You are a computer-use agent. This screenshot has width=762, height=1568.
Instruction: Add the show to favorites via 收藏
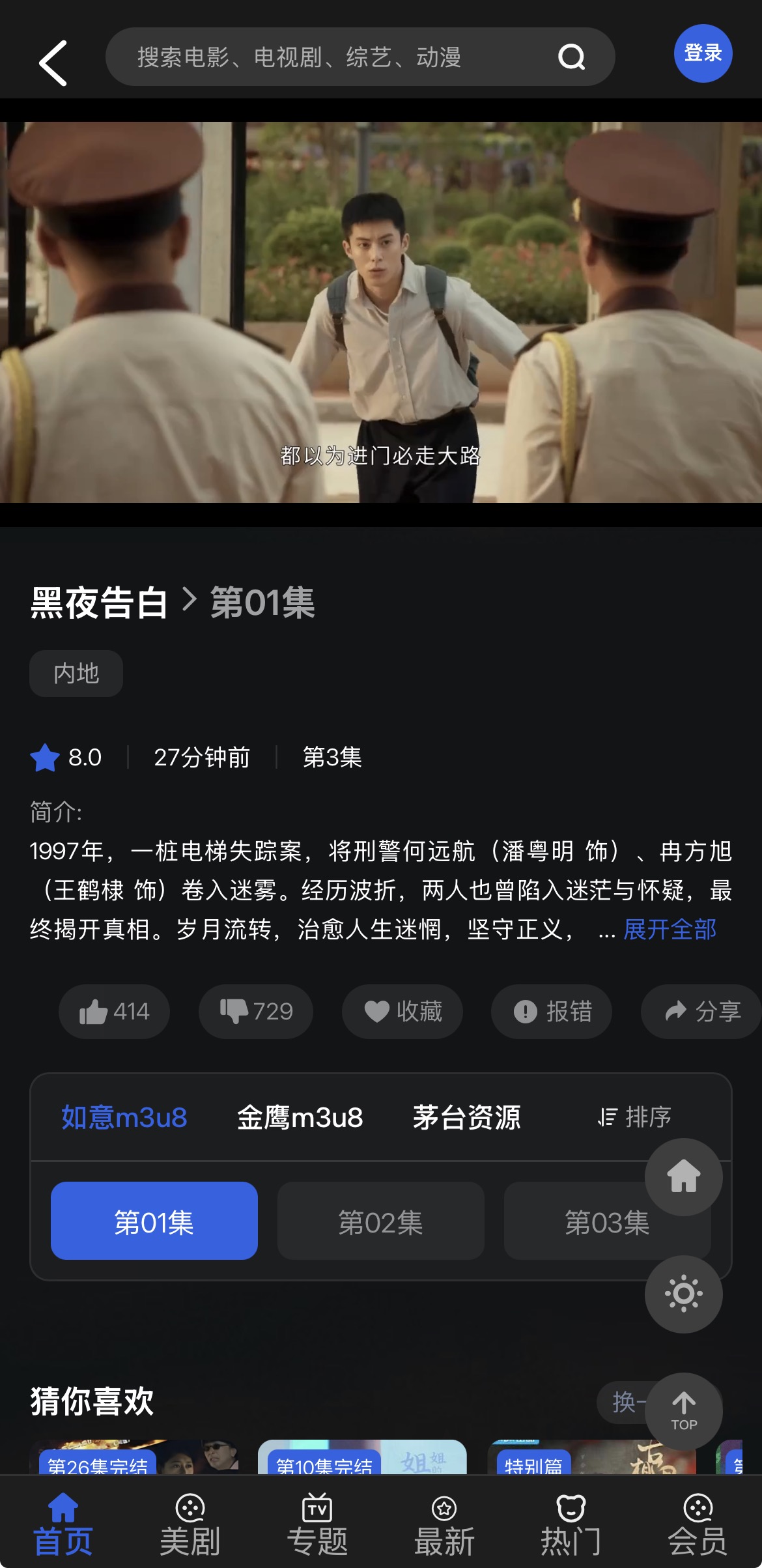pyautogui.click(x=402, y=1012)
